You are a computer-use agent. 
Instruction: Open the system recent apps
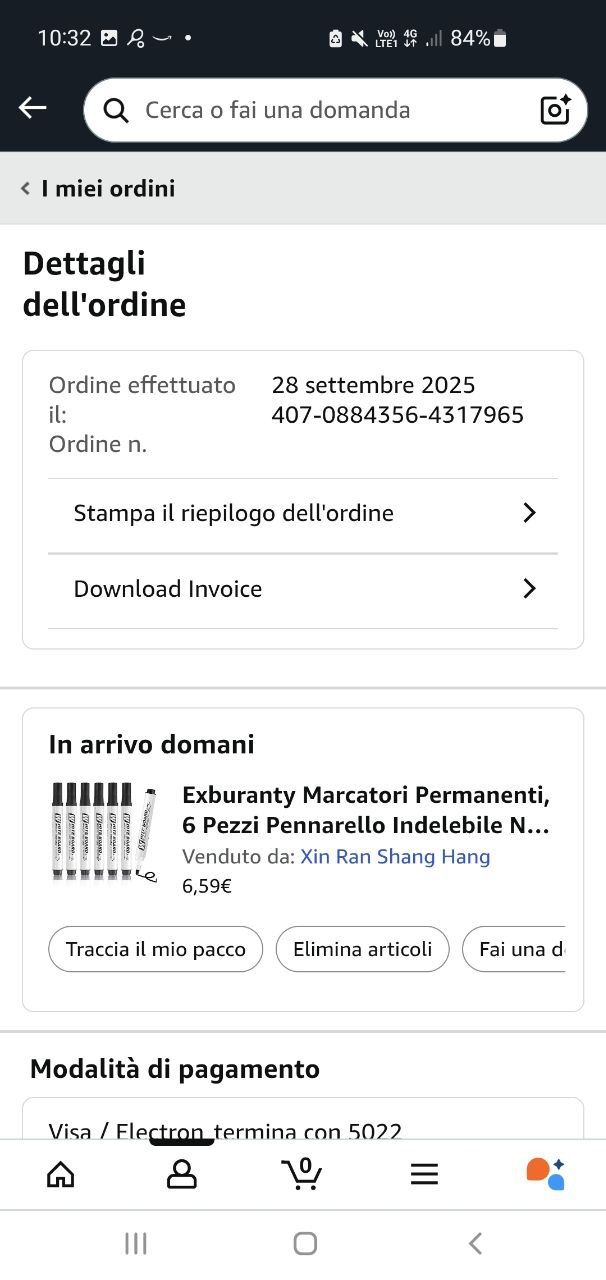point(136,1244)
